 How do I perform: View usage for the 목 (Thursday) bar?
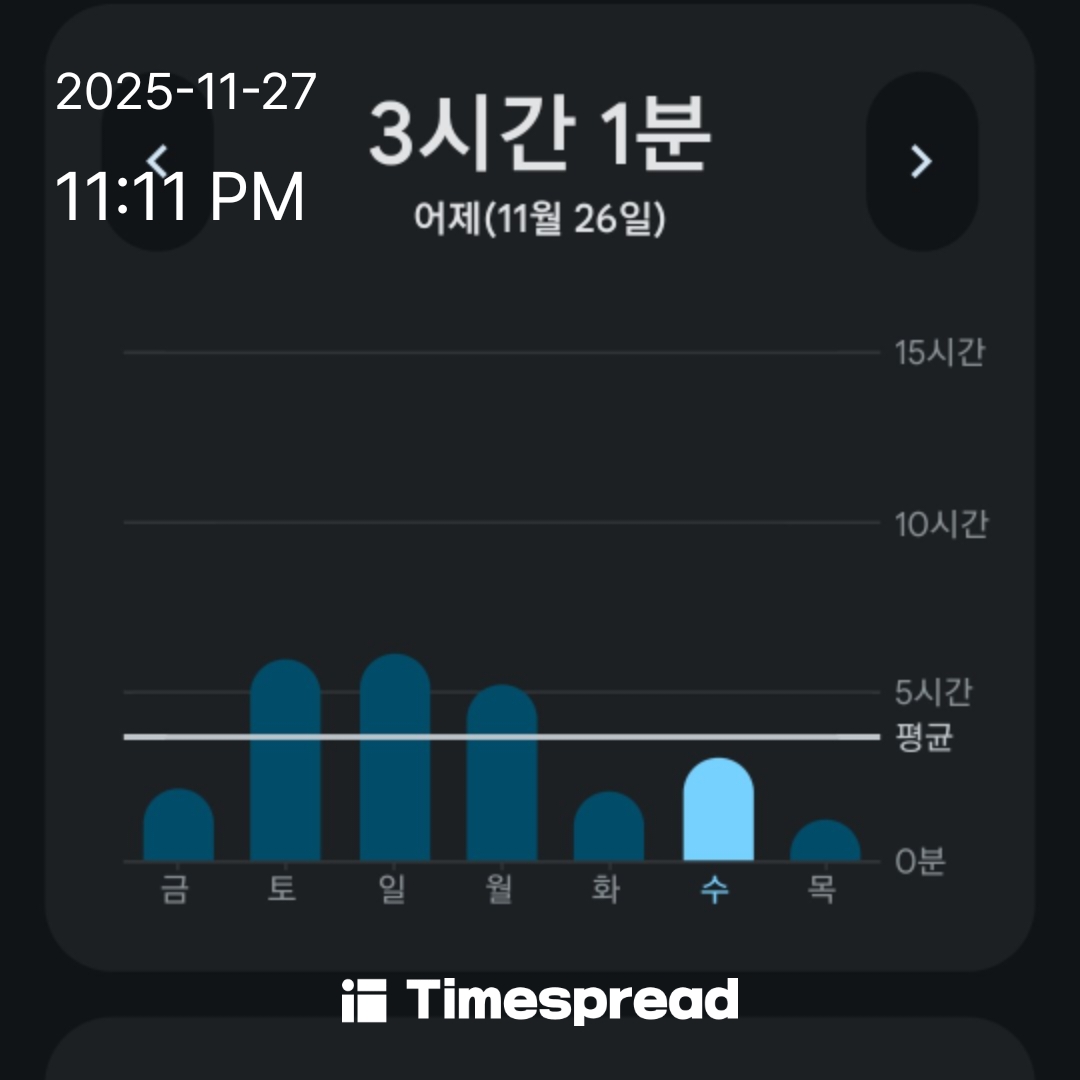point(825,842)
